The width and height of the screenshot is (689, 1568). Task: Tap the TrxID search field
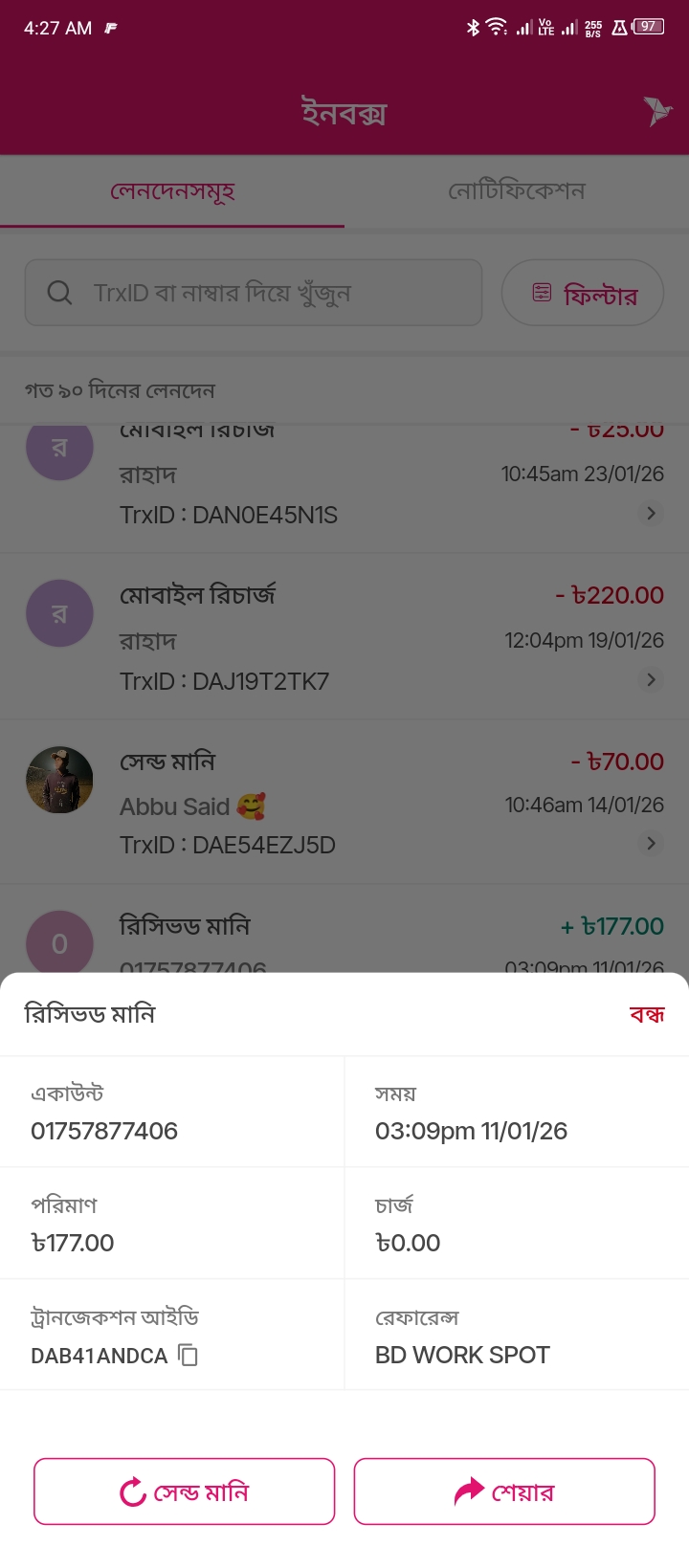click(254, 293)
